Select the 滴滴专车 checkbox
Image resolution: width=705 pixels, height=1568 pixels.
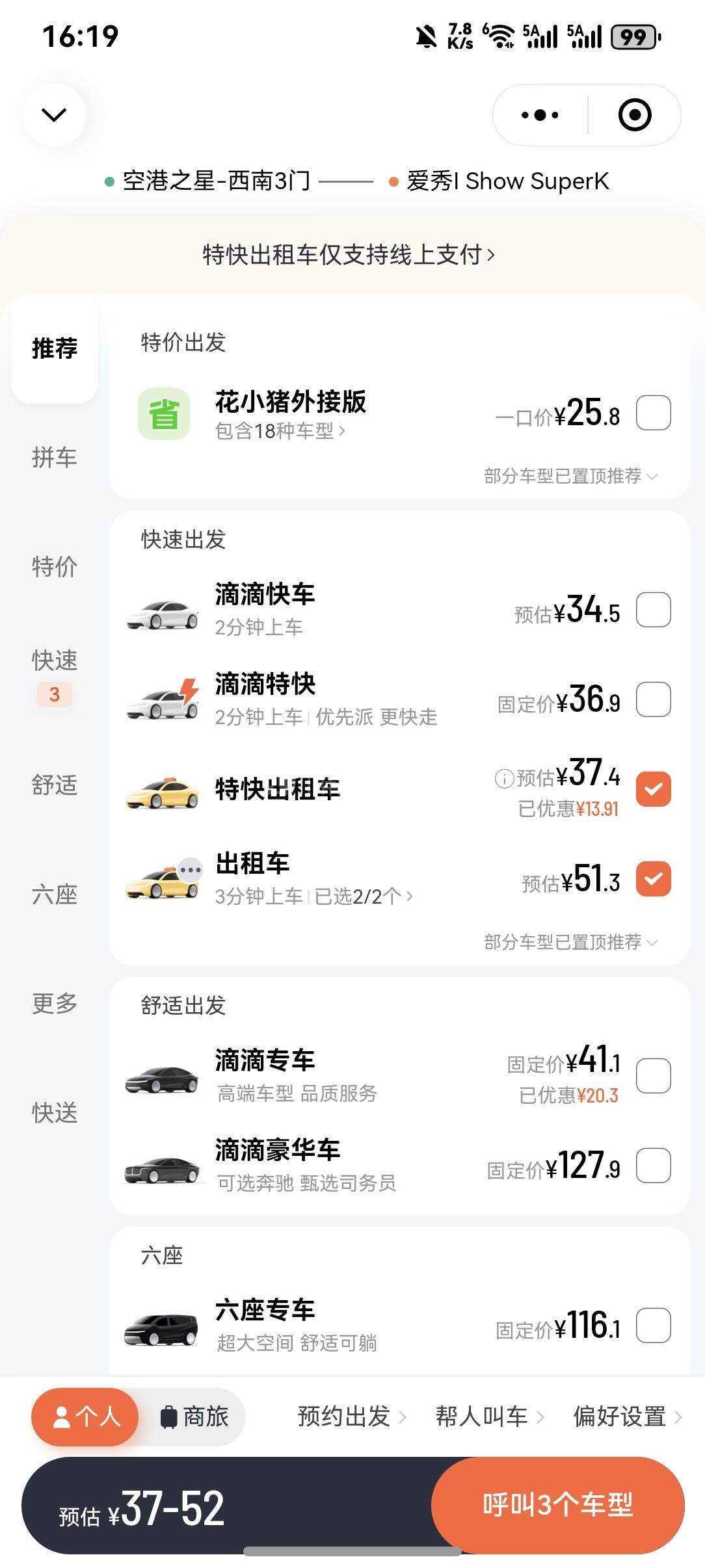653,1076
